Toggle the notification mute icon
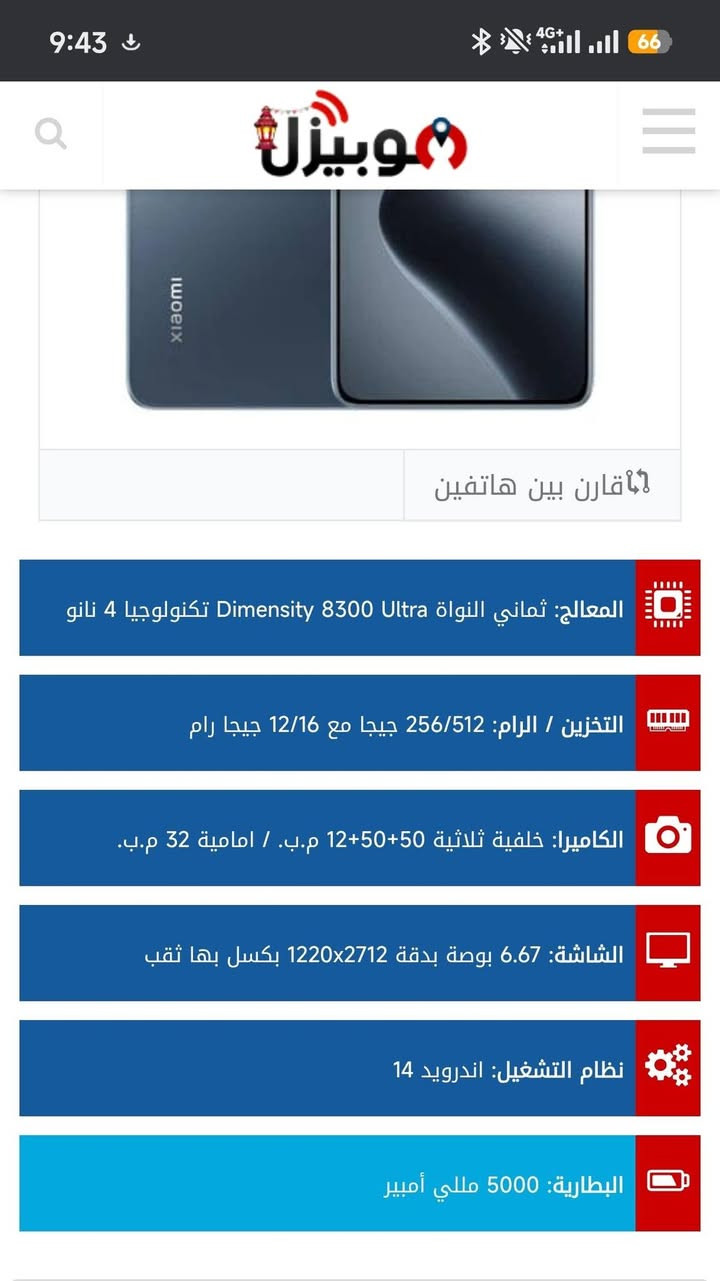 click(x=513, y=40)
